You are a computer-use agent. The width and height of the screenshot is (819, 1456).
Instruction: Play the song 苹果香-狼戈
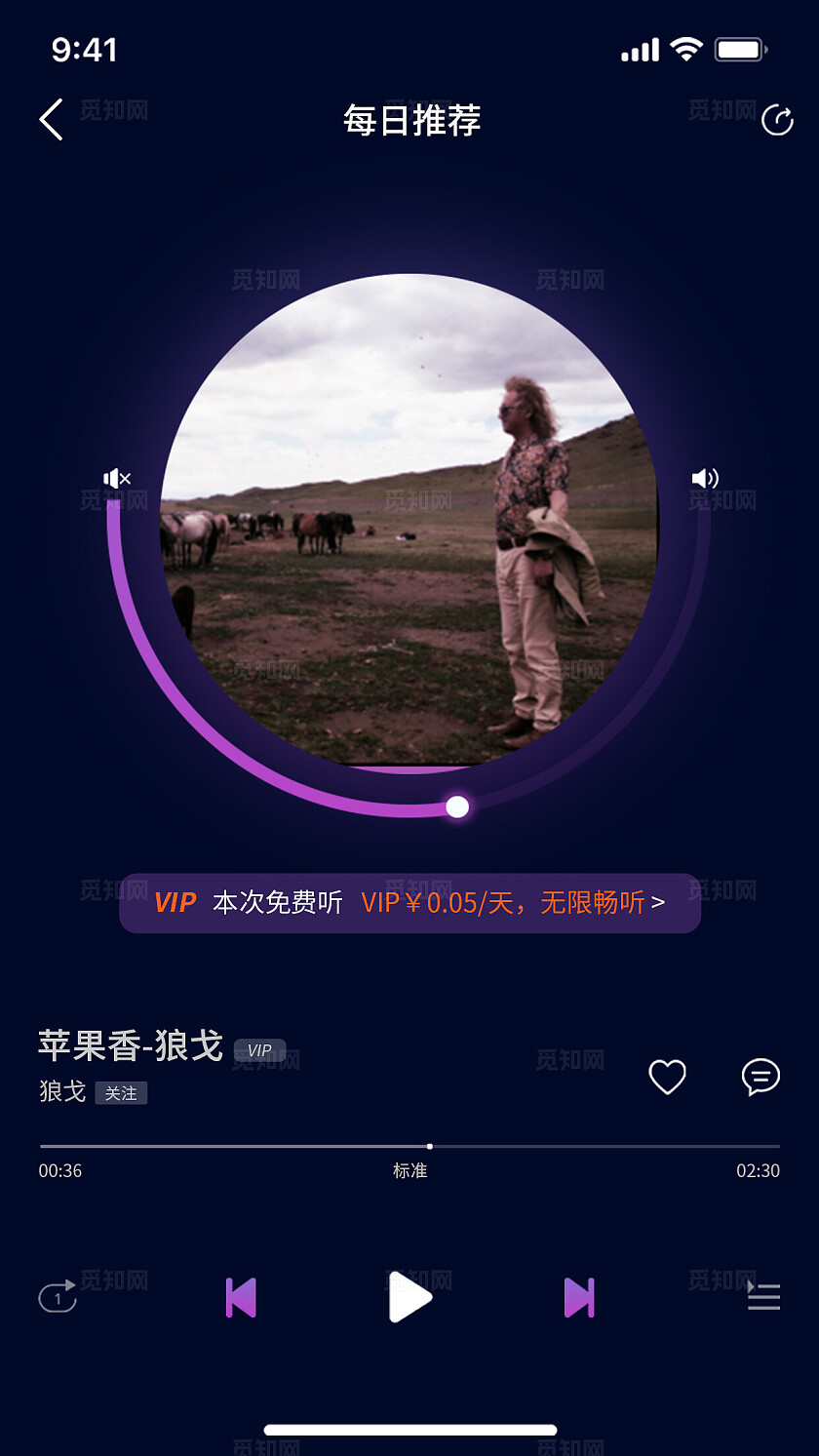point(409,1297)
